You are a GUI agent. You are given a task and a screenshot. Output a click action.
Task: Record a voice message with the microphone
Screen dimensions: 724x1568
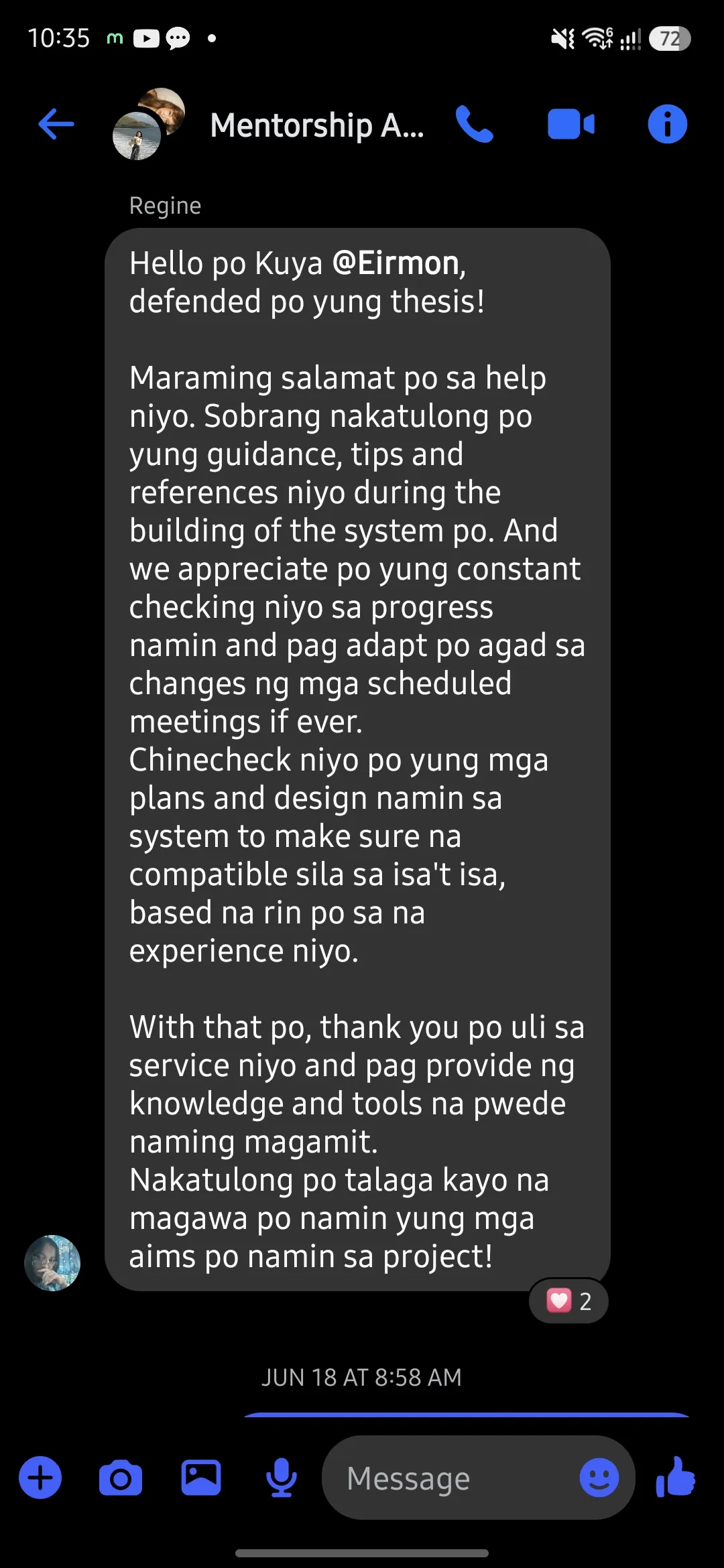click(282, 1478)
